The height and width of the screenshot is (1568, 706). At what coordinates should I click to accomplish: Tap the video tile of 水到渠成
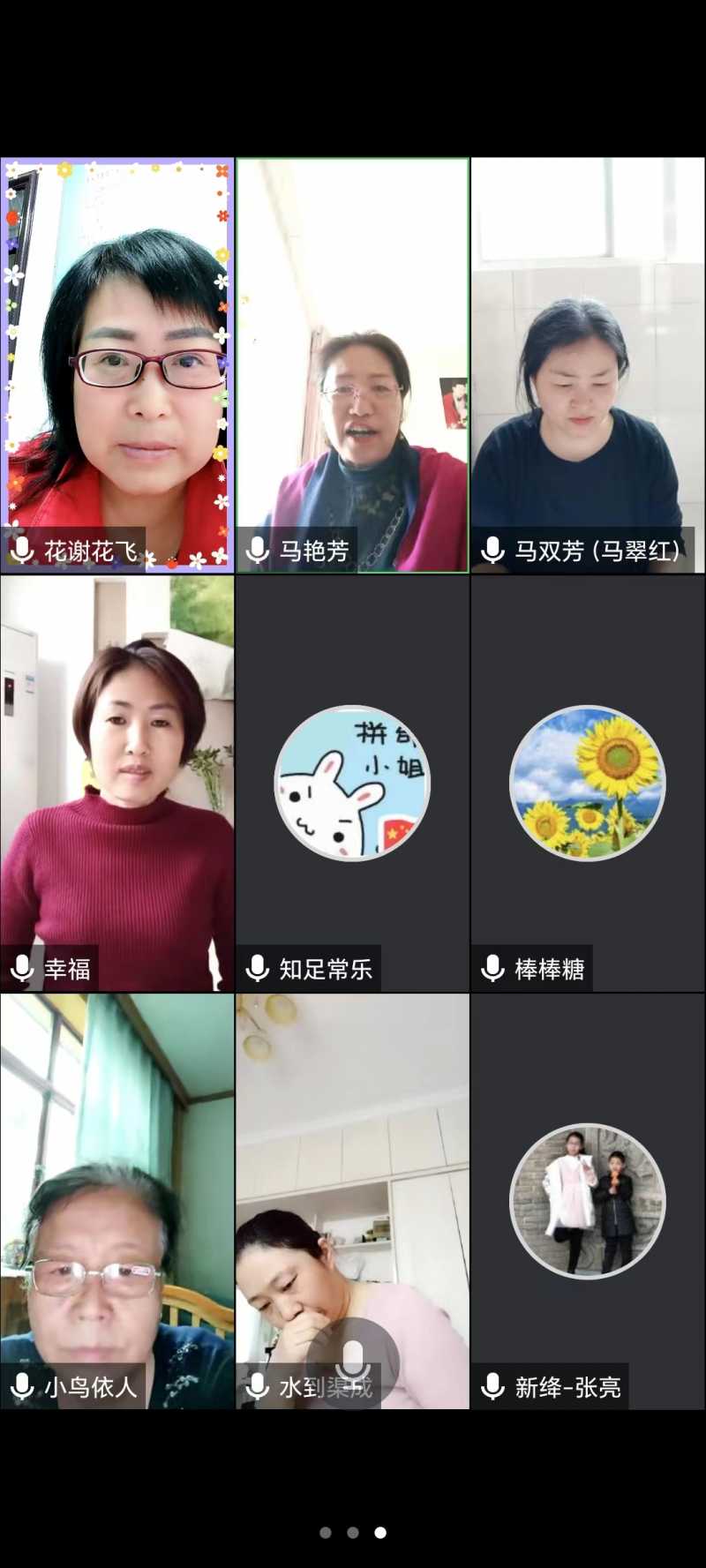tap(352, 1201)
